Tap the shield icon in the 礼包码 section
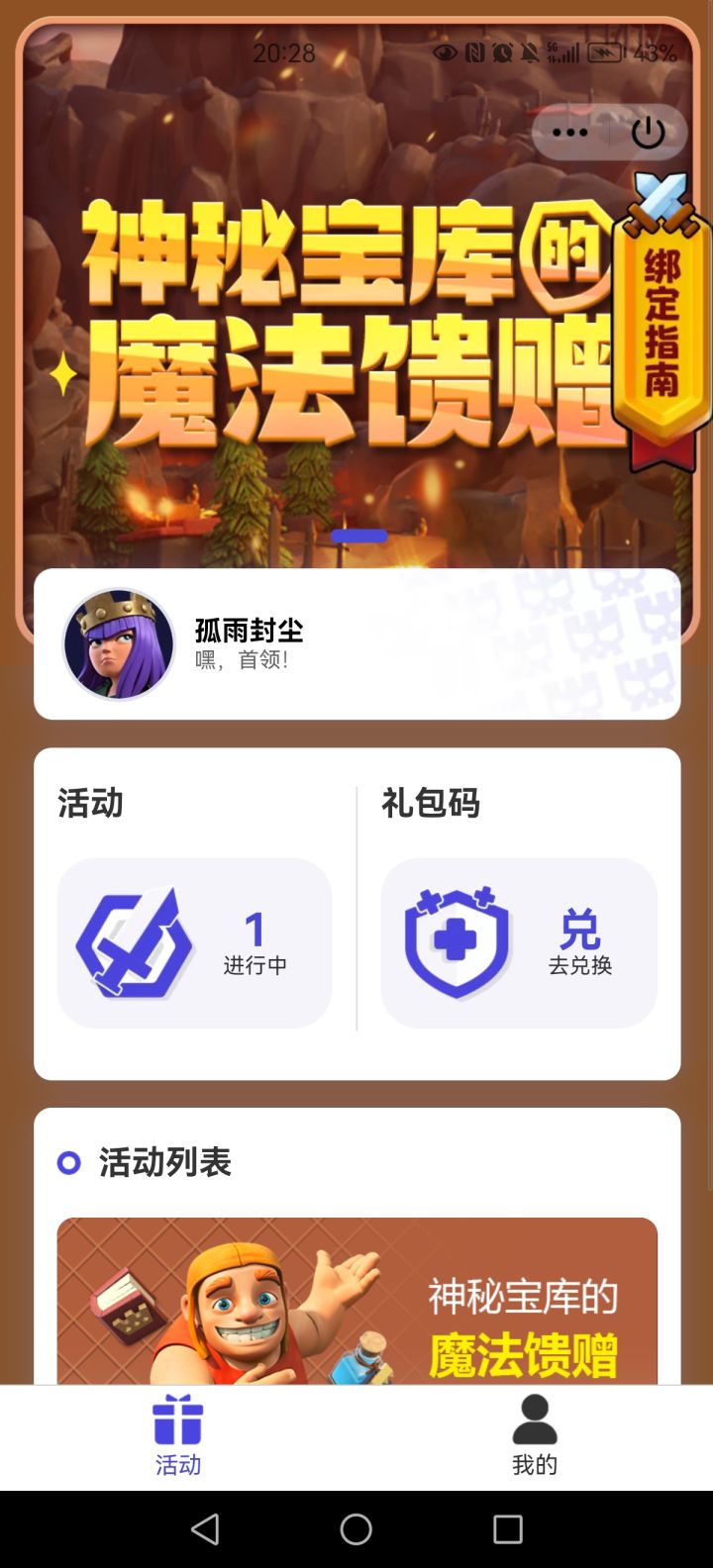The height and width of the screenshot is (1568, 713). [458, 938]
